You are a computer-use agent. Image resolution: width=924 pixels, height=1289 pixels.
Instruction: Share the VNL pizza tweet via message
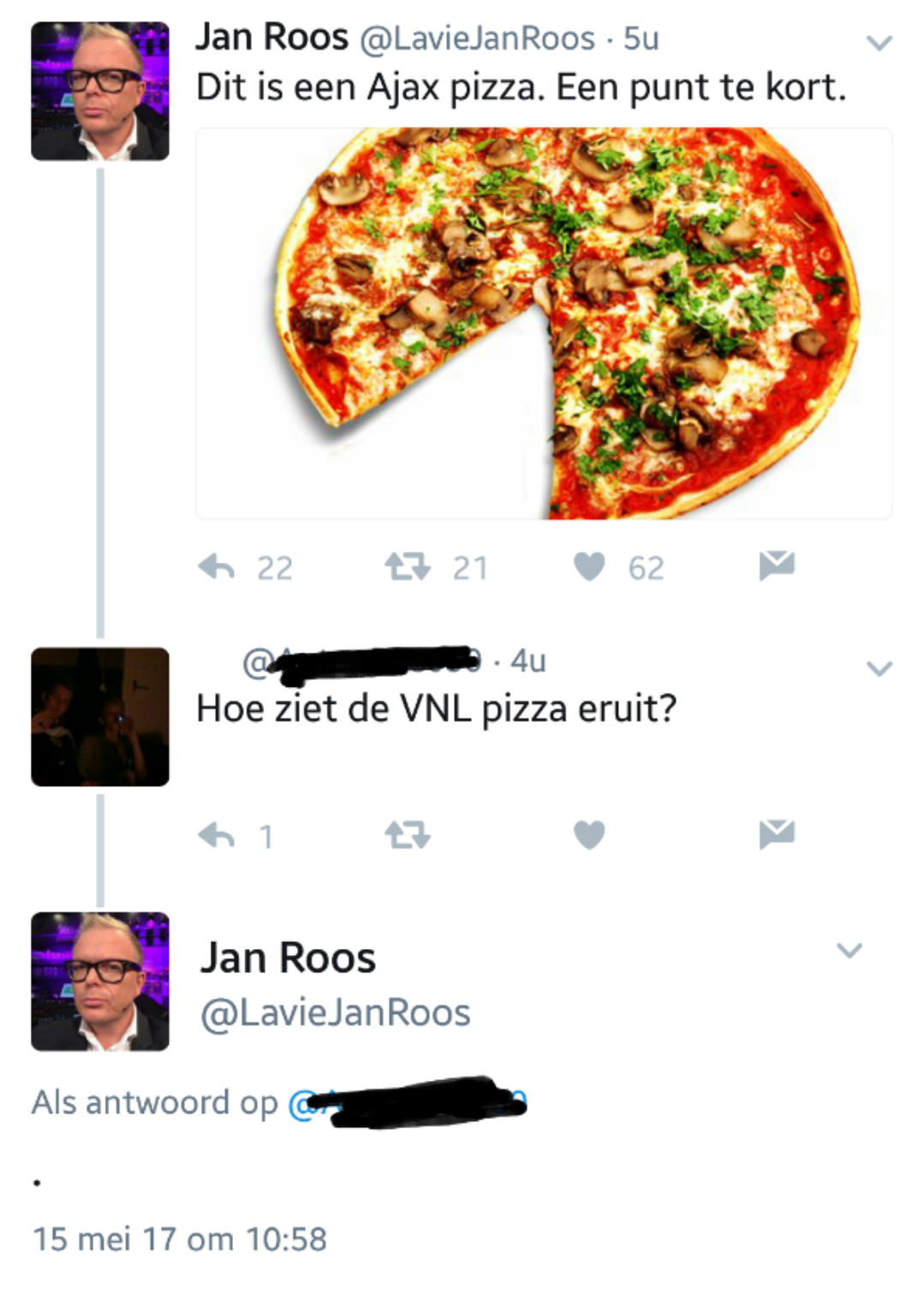pyautogui.click(x=777, y=833)
